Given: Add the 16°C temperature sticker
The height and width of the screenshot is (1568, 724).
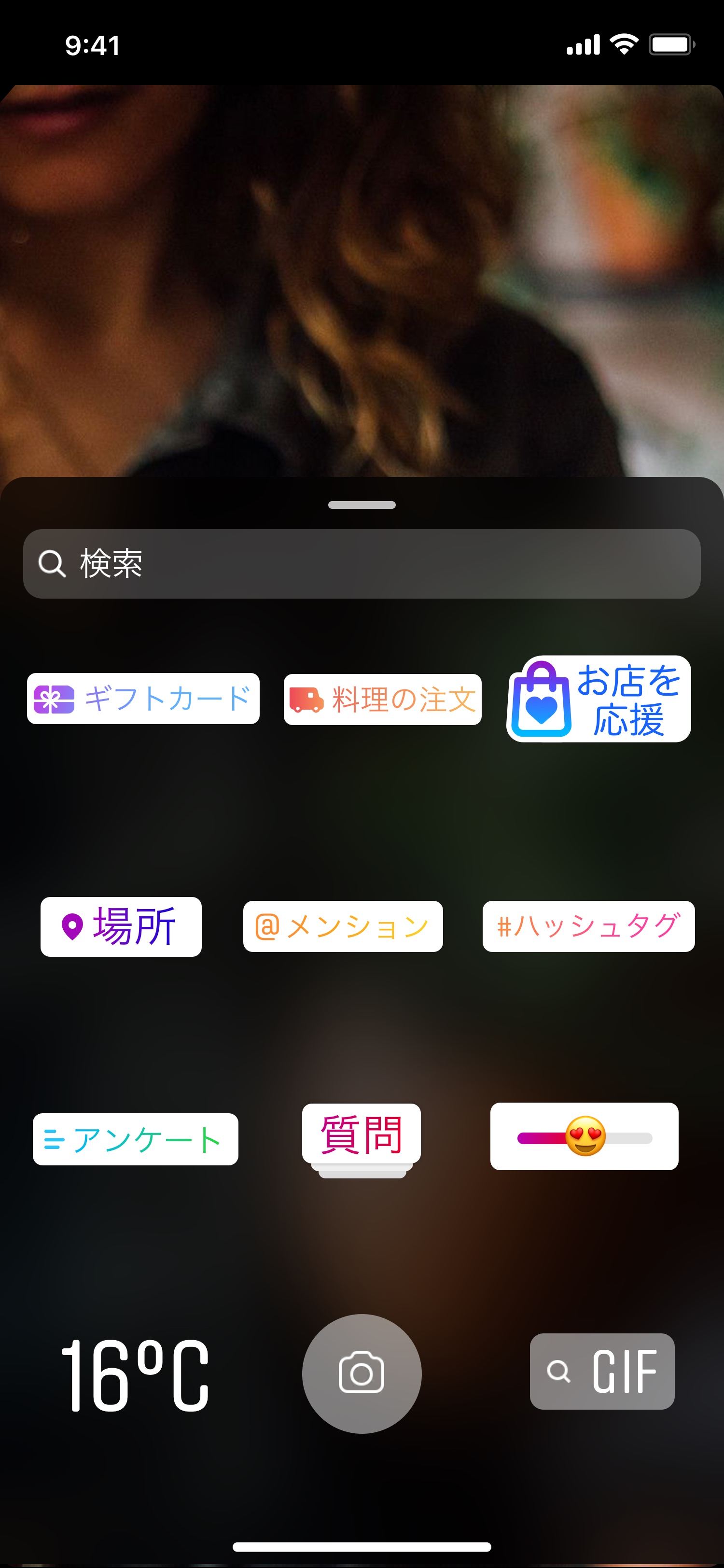Looking at the screenshot, I should click(x=135, y=1374).
